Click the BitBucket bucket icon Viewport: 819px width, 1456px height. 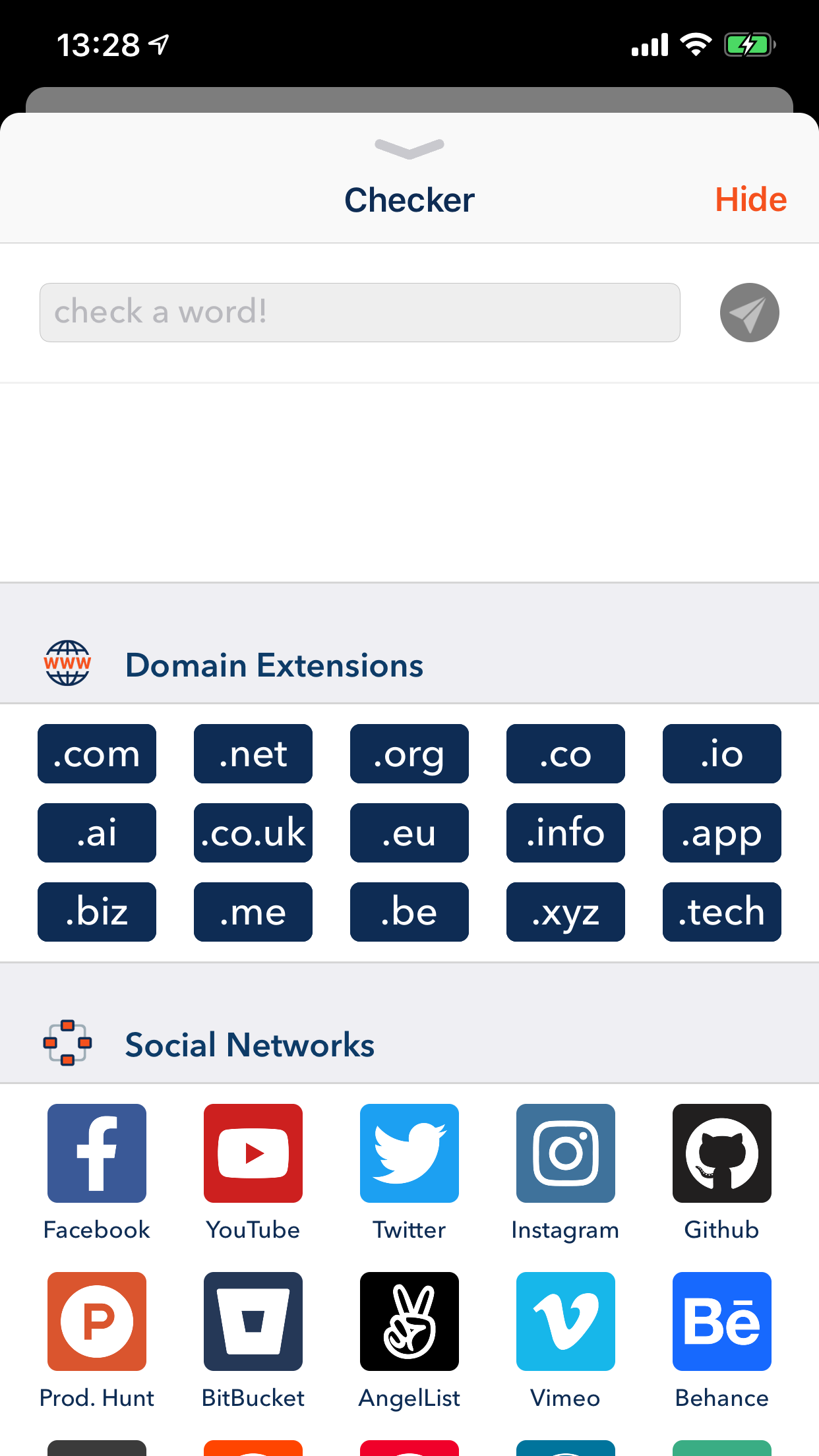tap(253, 1321)
